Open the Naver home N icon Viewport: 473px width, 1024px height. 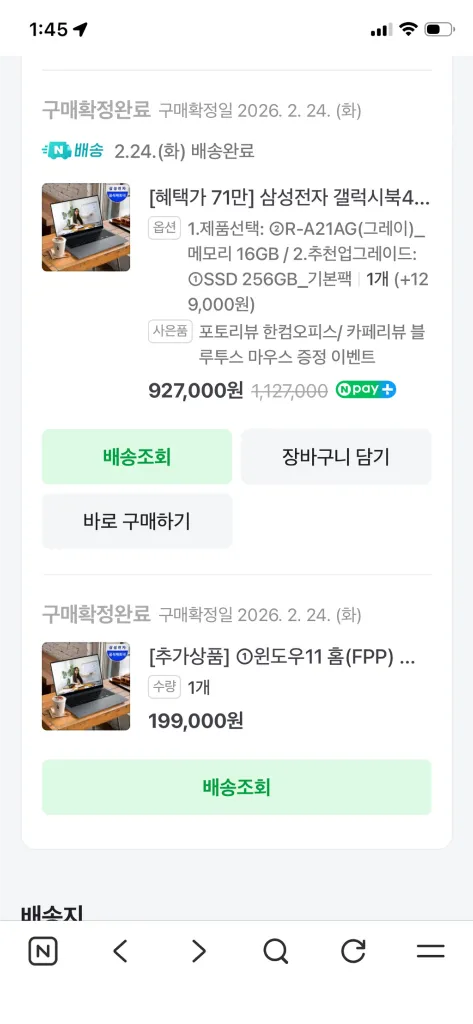pos(43,952)
